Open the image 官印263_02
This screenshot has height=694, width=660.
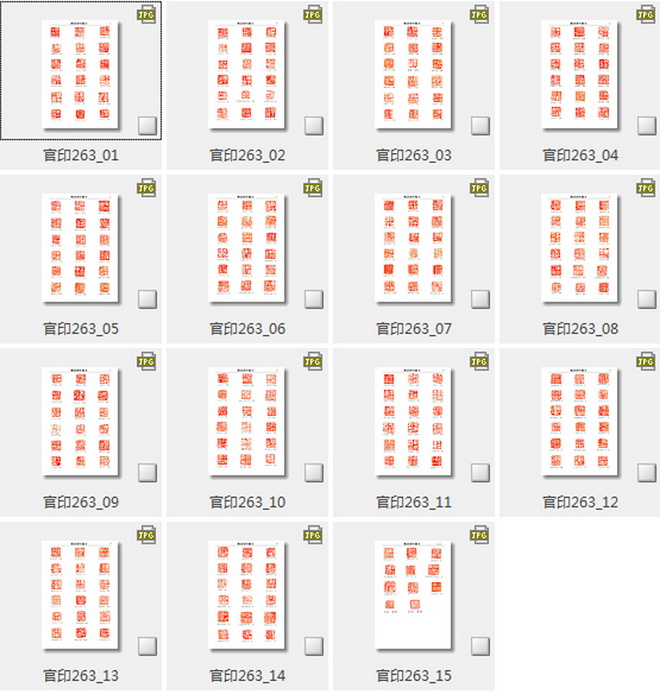click(248, 74)
